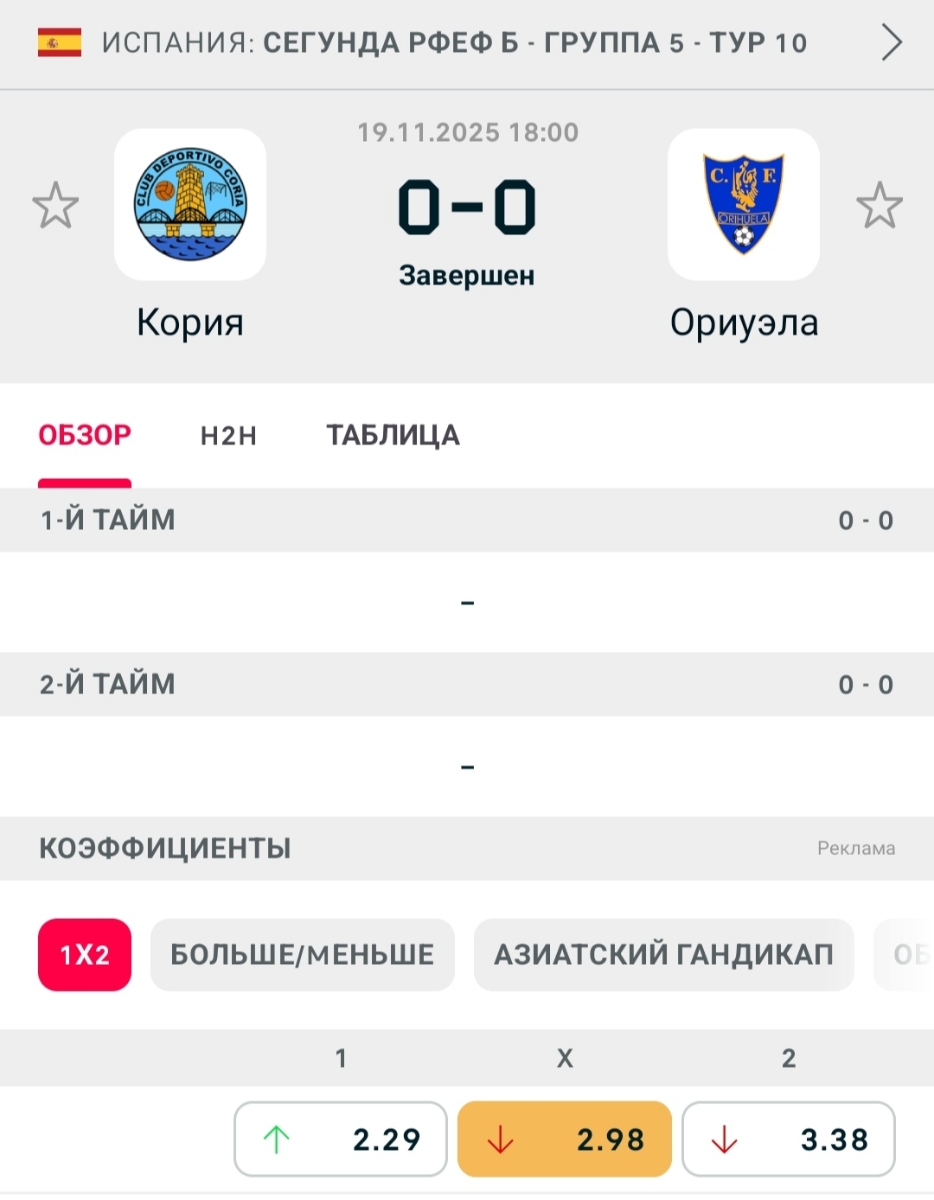Select the АЗИАТСКИЙ ГАНДИКАП chip

[x=663, y=955]
